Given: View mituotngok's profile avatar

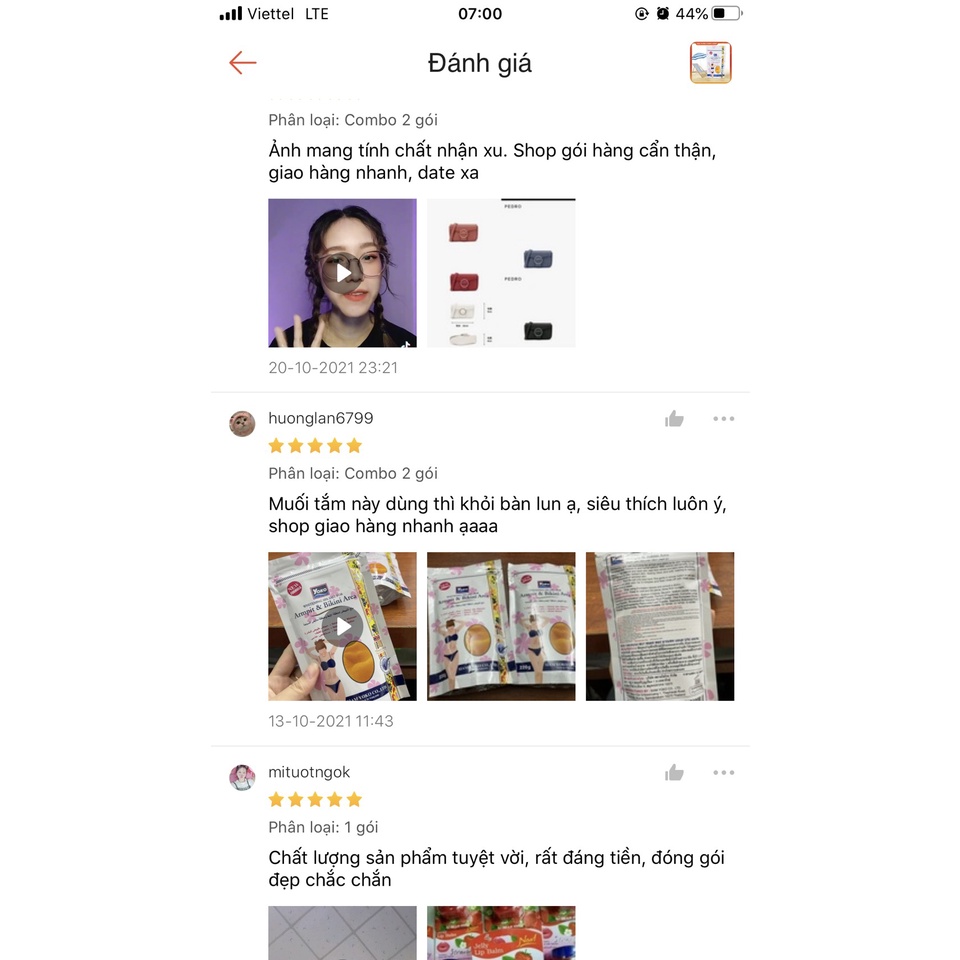Looking at the screenshot, I should click(242, 777).
